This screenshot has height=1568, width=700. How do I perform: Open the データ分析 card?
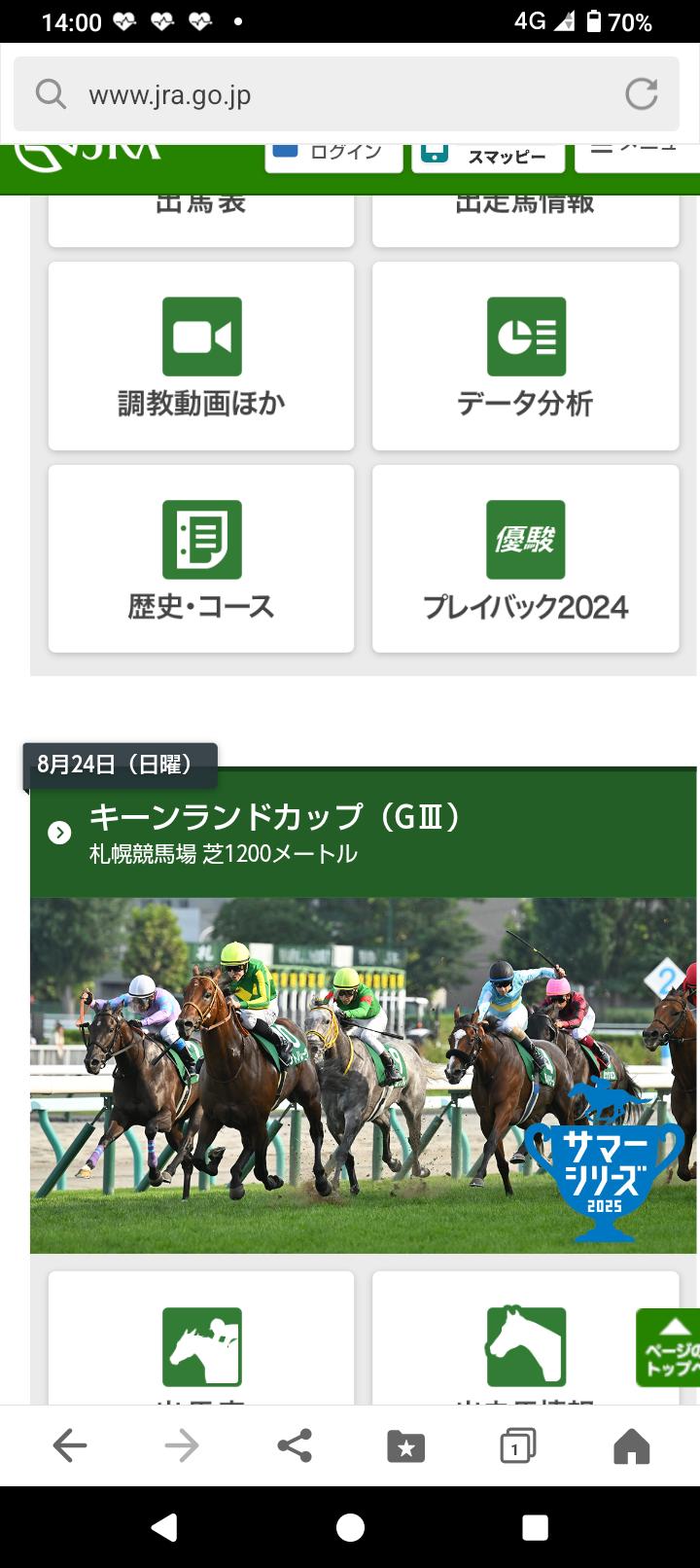(525, 356)
